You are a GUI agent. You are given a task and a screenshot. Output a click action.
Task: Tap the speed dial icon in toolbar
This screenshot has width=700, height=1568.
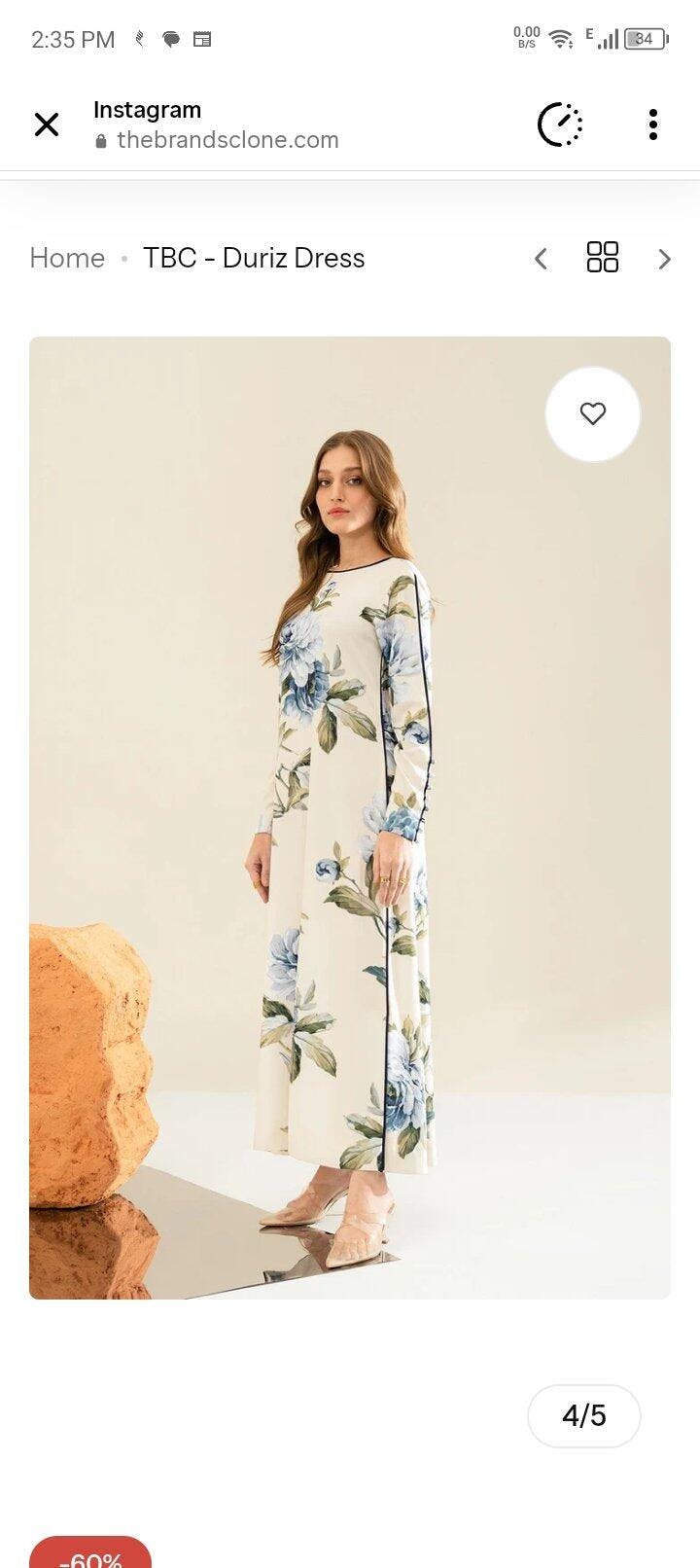tap(560, 125)
